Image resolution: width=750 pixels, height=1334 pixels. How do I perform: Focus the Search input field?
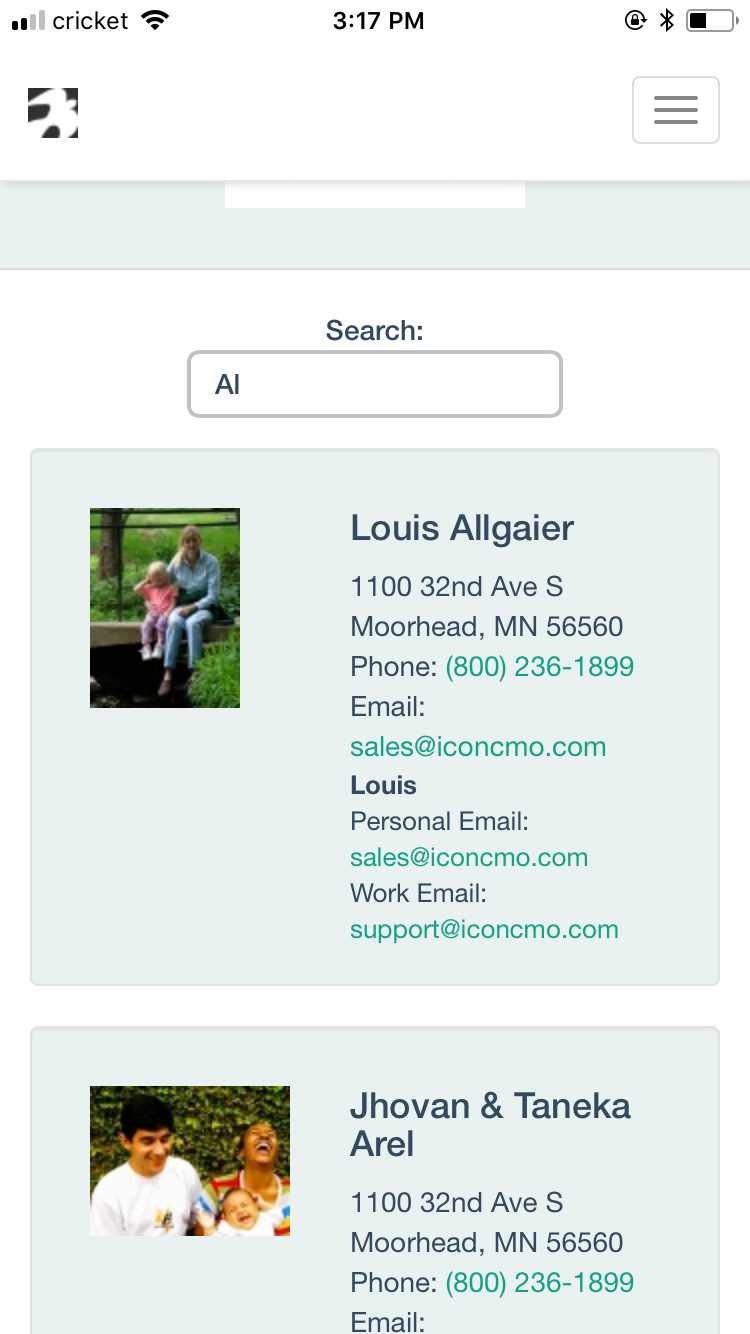tap(375, 384)
